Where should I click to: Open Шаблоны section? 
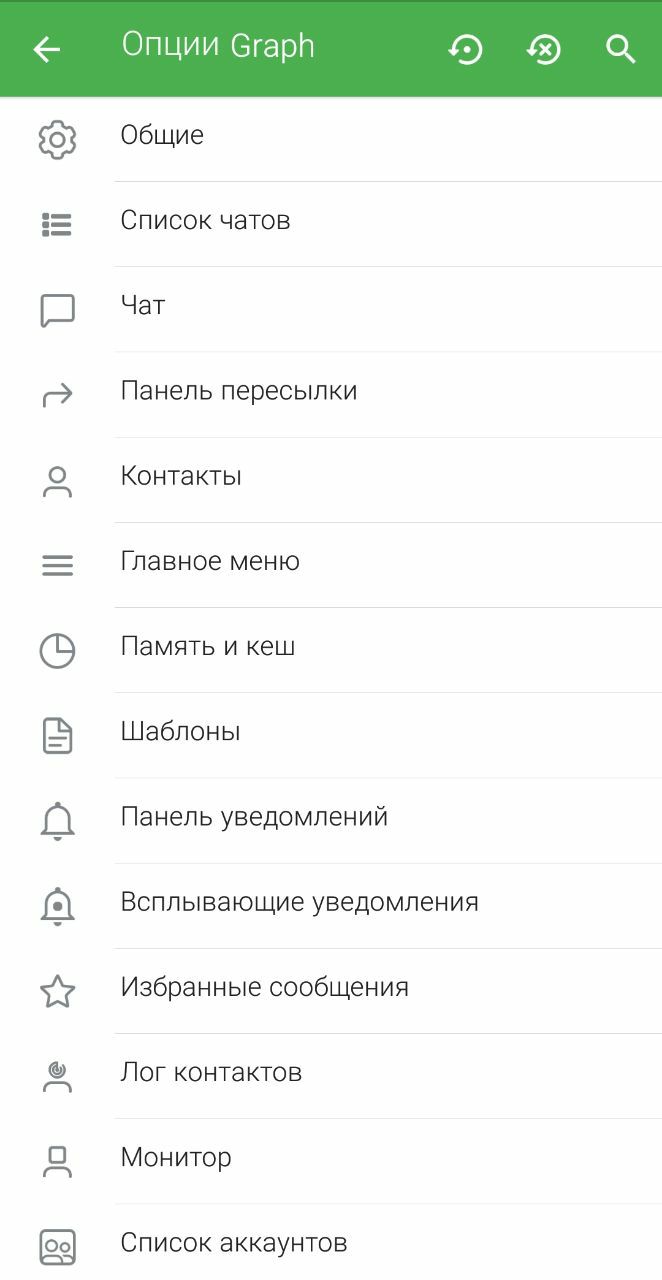tap(331, 735)
